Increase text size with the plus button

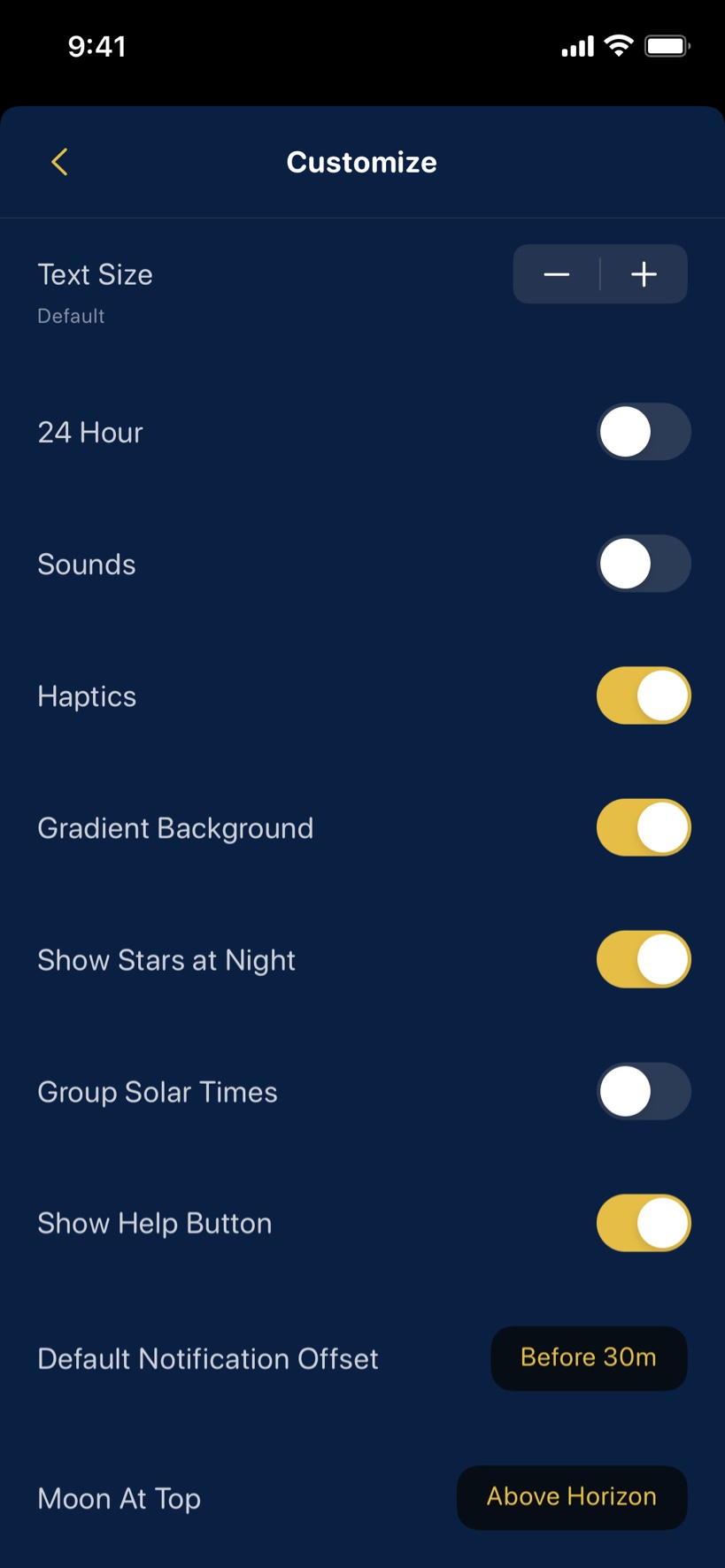644,274
